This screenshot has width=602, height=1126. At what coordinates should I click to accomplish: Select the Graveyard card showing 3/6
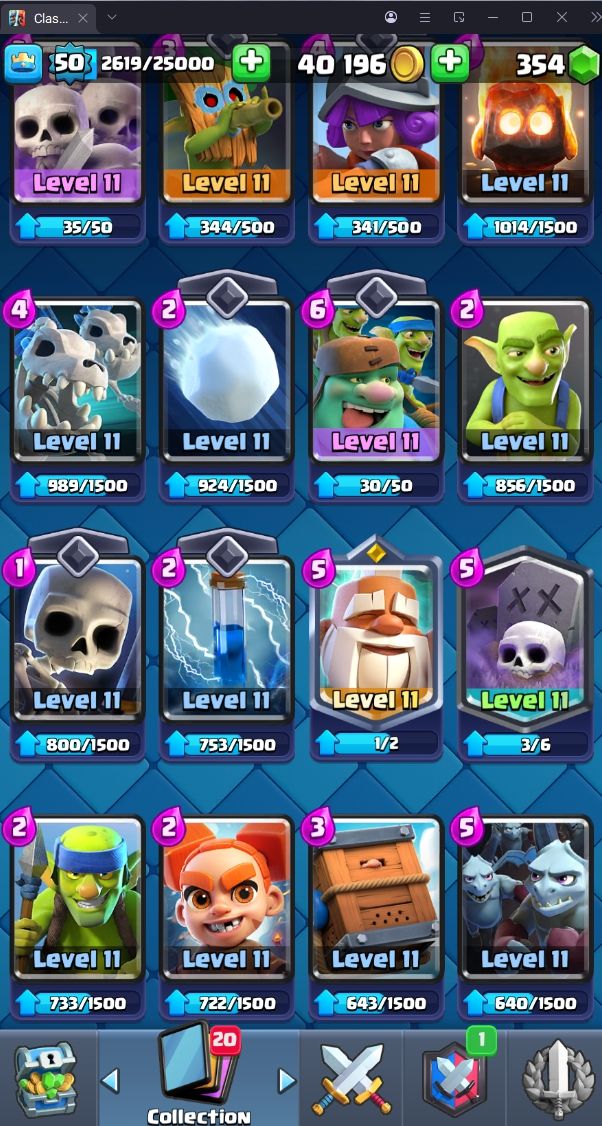[x=525, y=639]
